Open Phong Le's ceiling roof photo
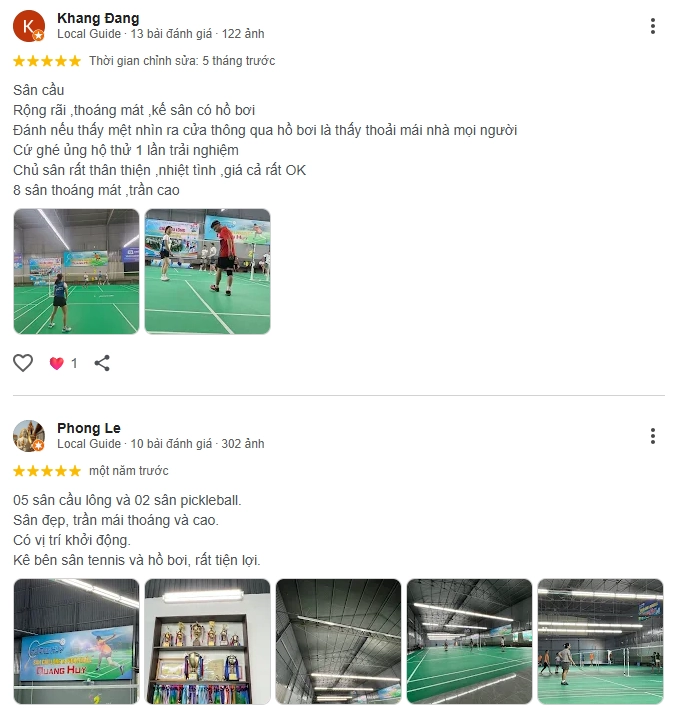This screenshot has width=683, height=712. coord(338,641)
